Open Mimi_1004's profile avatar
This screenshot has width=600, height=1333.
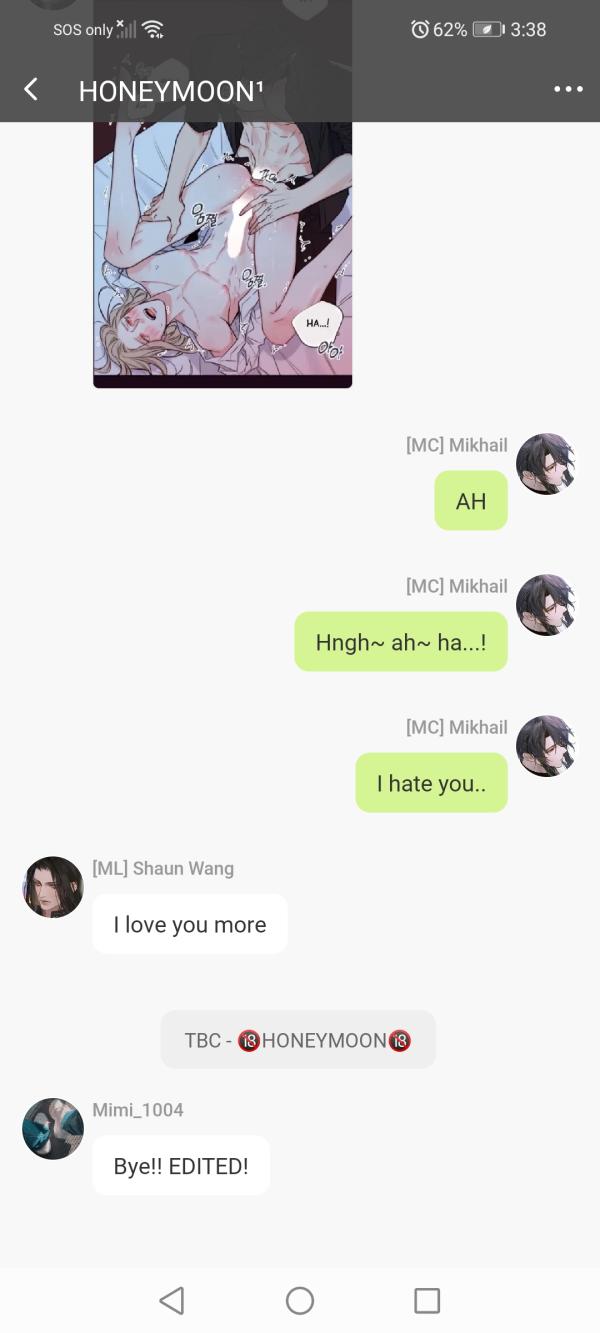(53, 1129)
